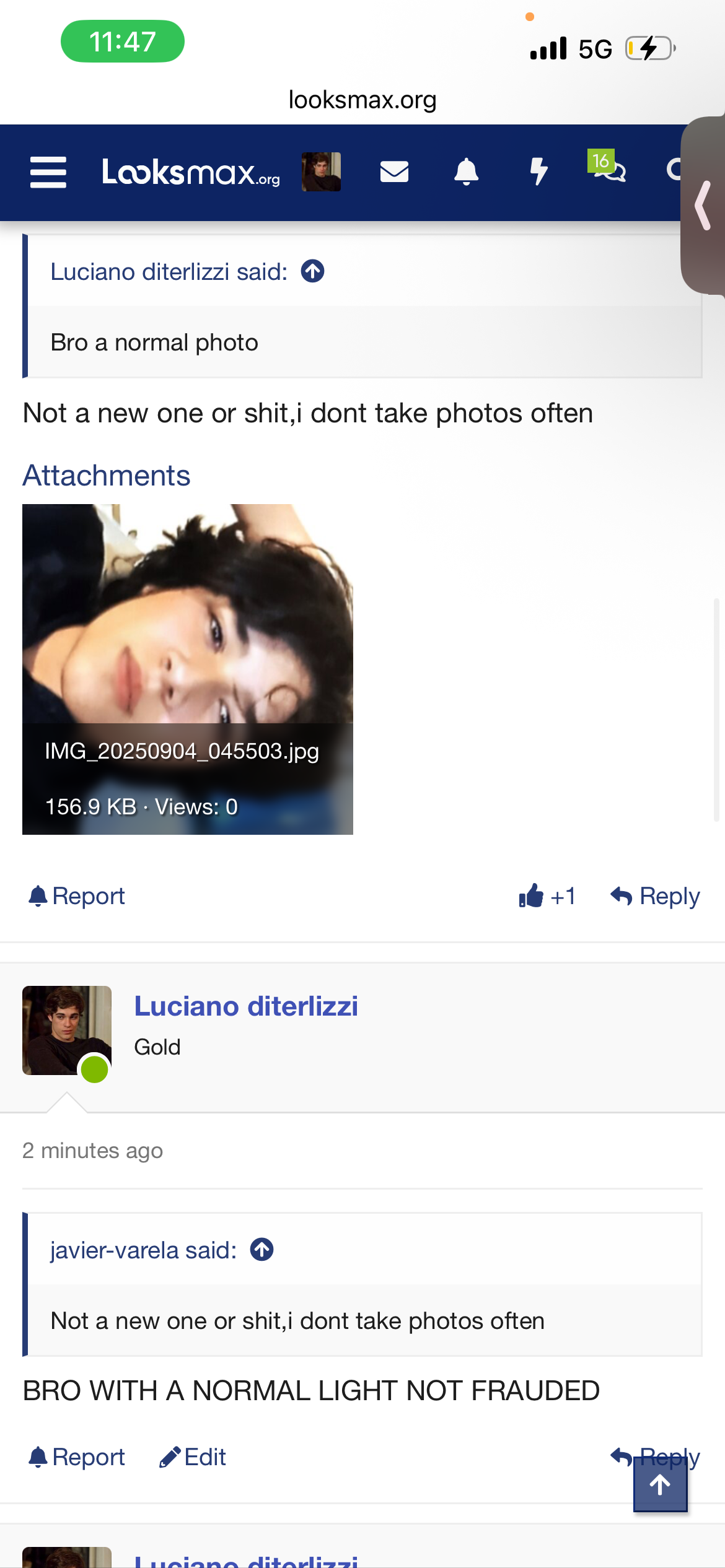
Task: Go to Looksmax.org home via the site logo
Action: click(x=190, y=172)
